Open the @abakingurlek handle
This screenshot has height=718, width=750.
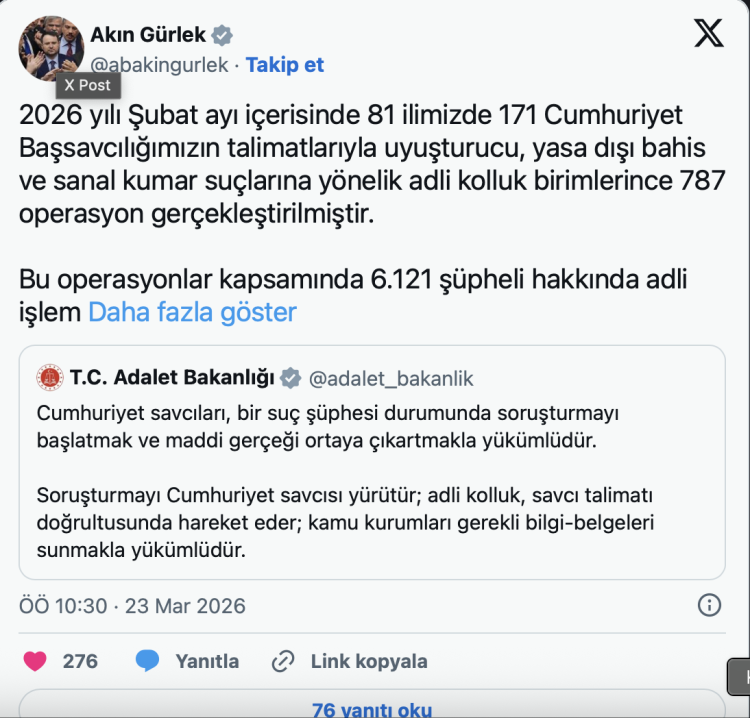click(160, 65)
